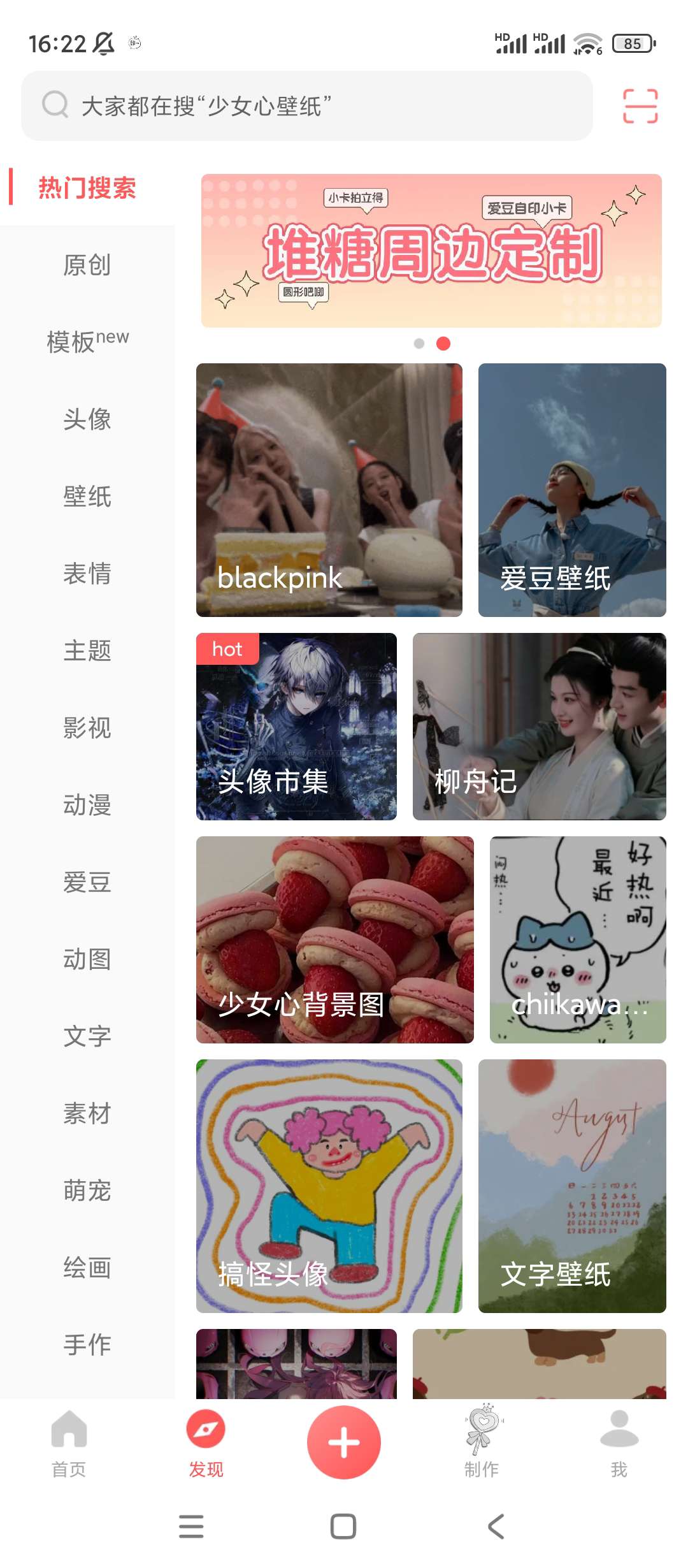Open the 搞怪头像 tile
Image resolution: width=688 pixels, height=1568 pixels.
(x=329, y=1186)
